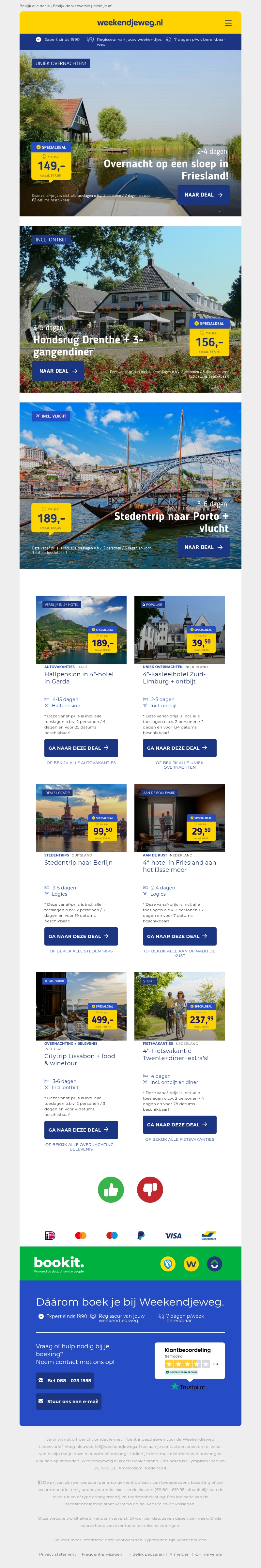Go to the Citytrip Lissabon deal
The width and height of the screenshot is (261, 1568).
point(81,1130)
